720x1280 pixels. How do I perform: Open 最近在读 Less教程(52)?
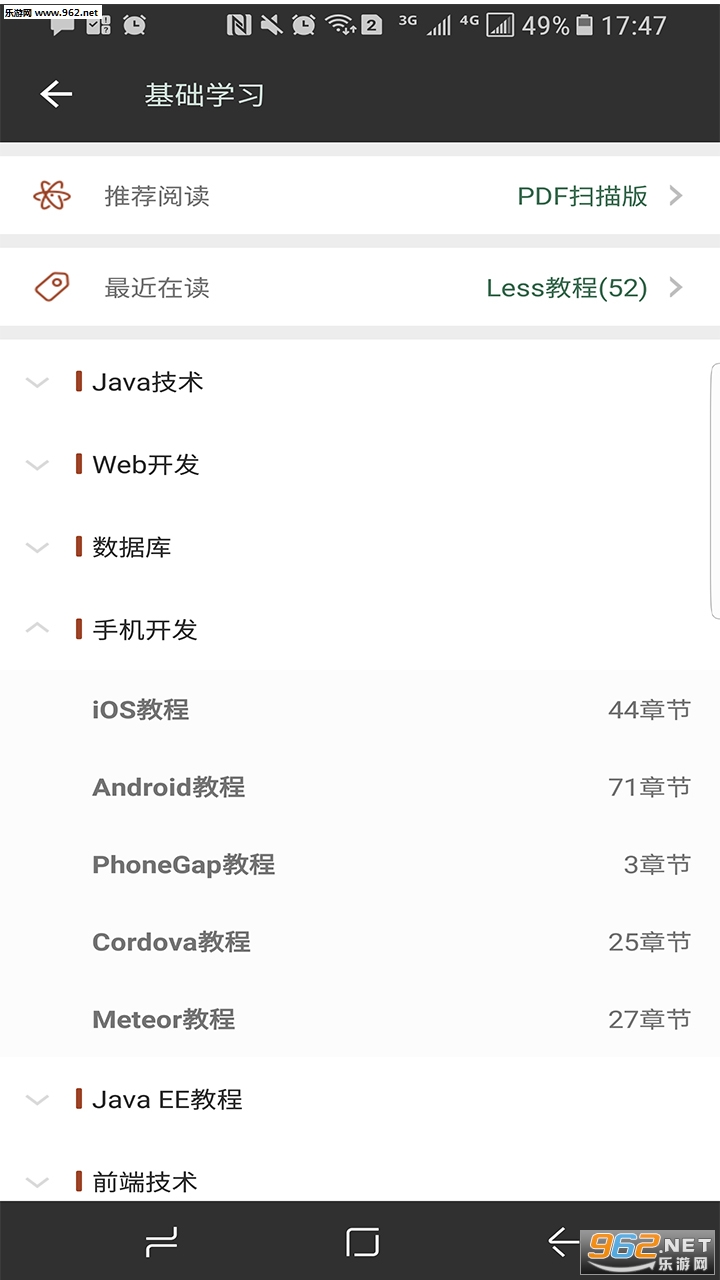360,288
